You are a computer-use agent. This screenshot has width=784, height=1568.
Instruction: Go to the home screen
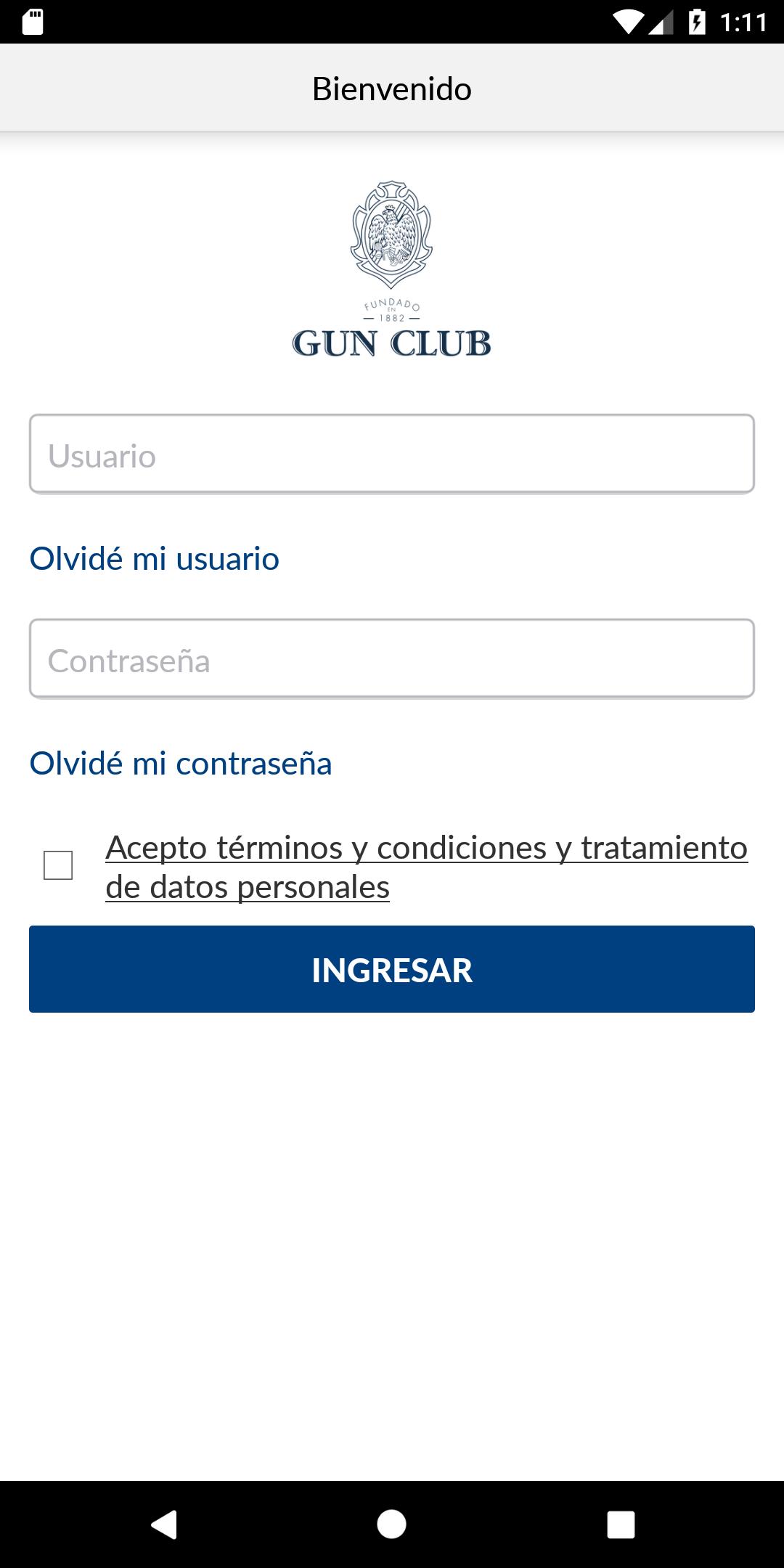pos(392,1524)
